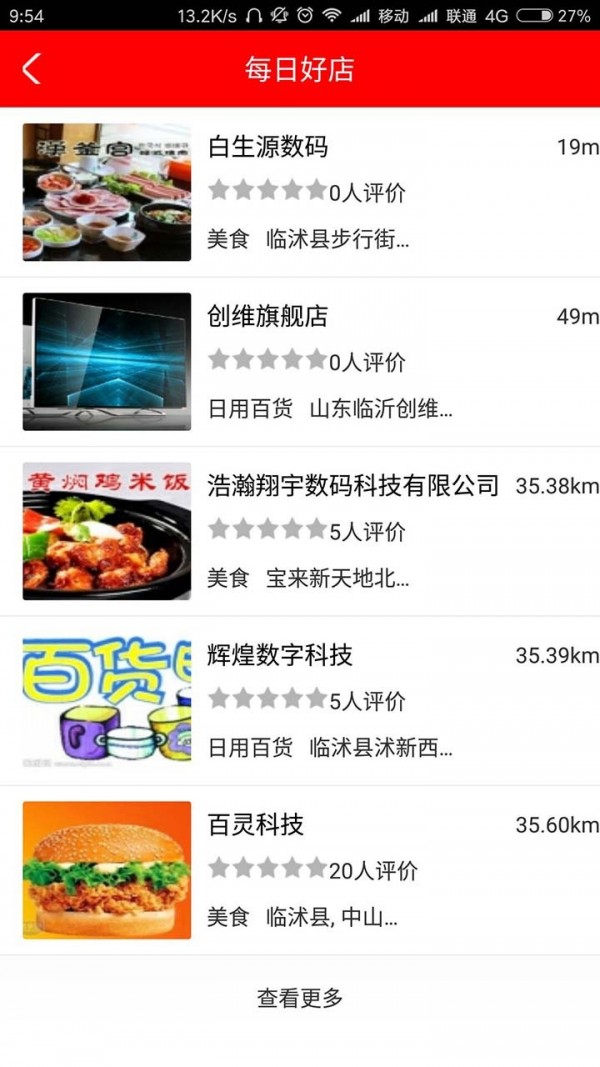Tap 查看更多 to load more stores
This screenshot has width=600, height=1067.
tap(300, 997)
